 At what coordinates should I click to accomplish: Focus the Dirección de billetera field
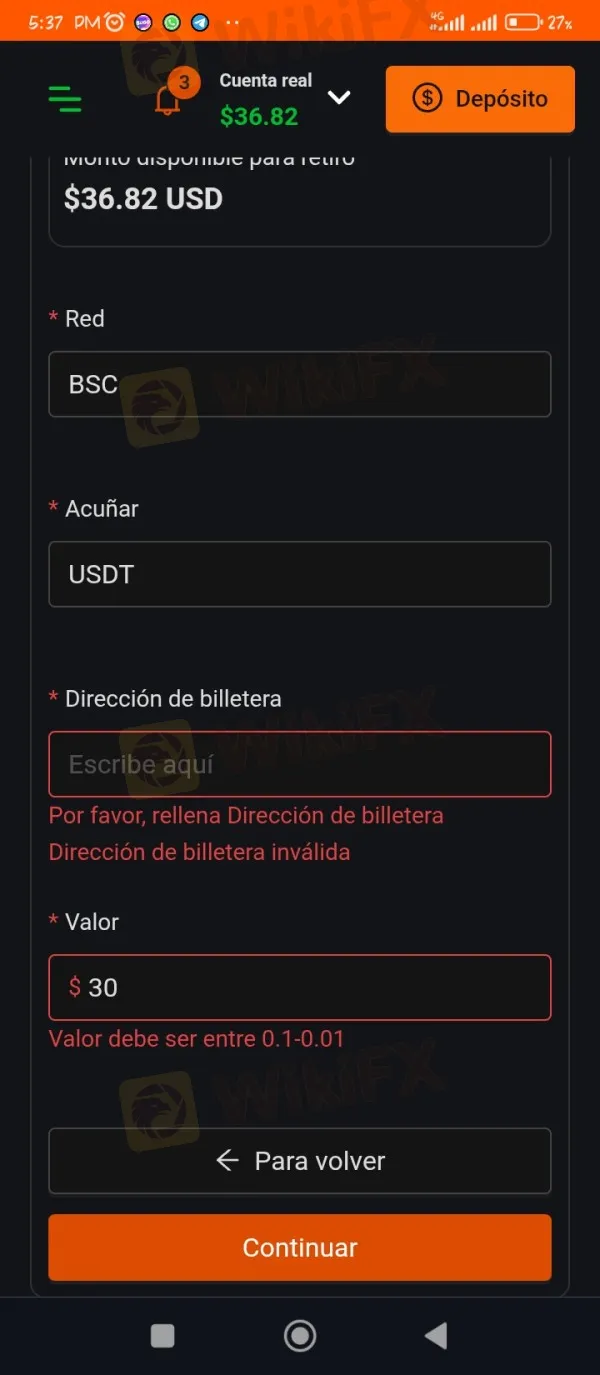pos(300,764)
